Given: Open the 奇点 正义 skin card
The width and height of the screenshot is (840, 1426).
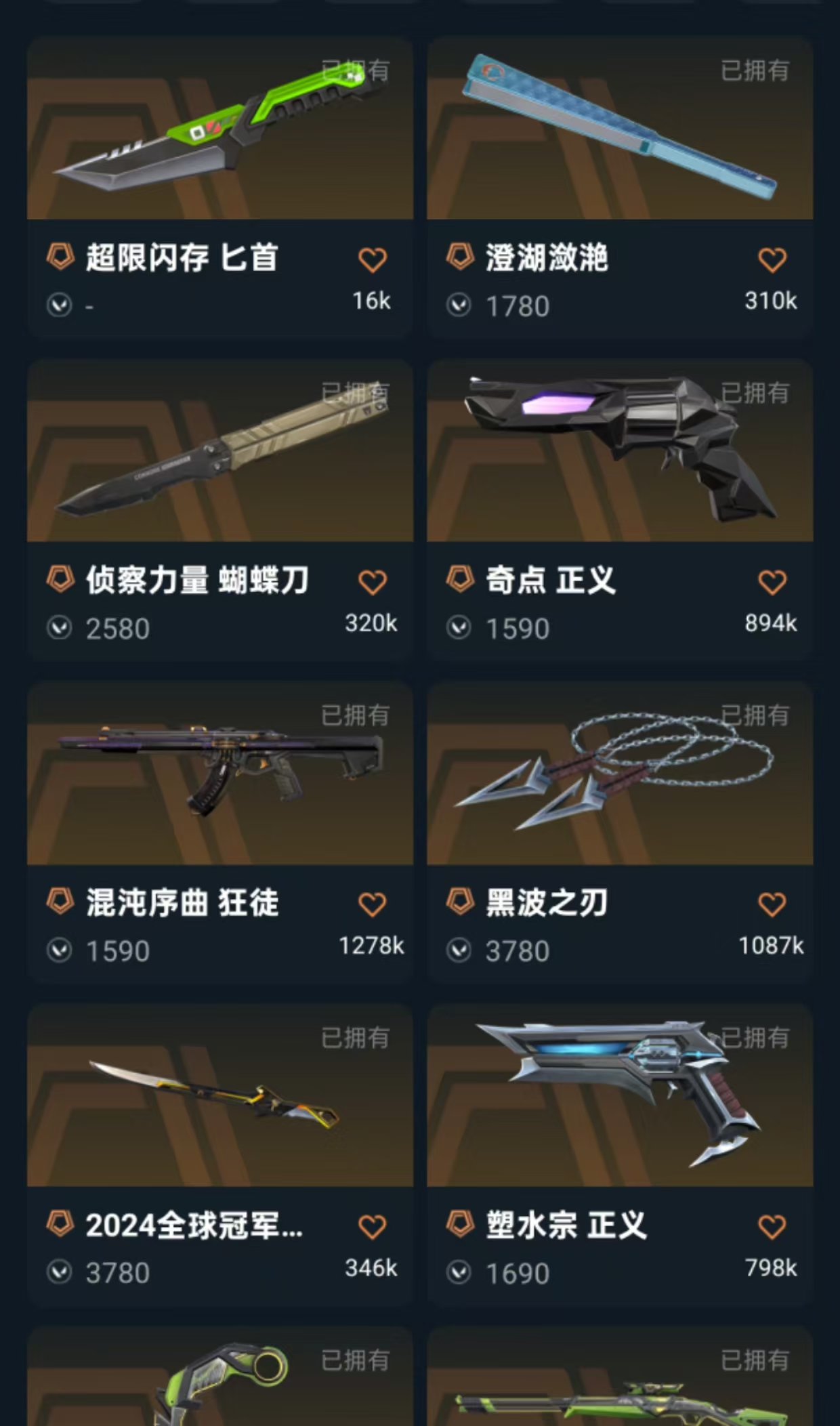Looking at the screenshot, I should [619, 451].
